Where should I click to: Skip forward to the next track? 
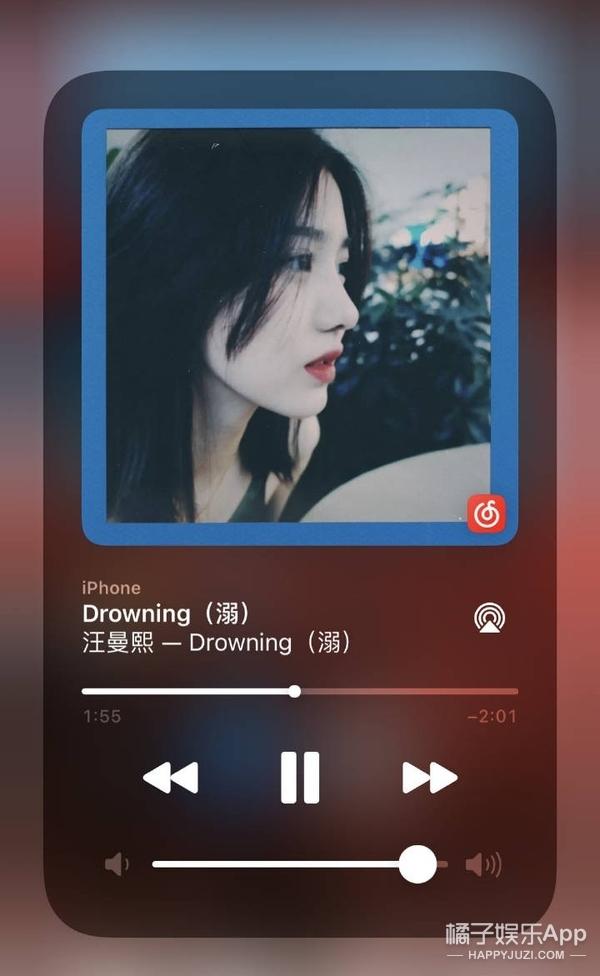pyautogui.click(x=429, y=777)
